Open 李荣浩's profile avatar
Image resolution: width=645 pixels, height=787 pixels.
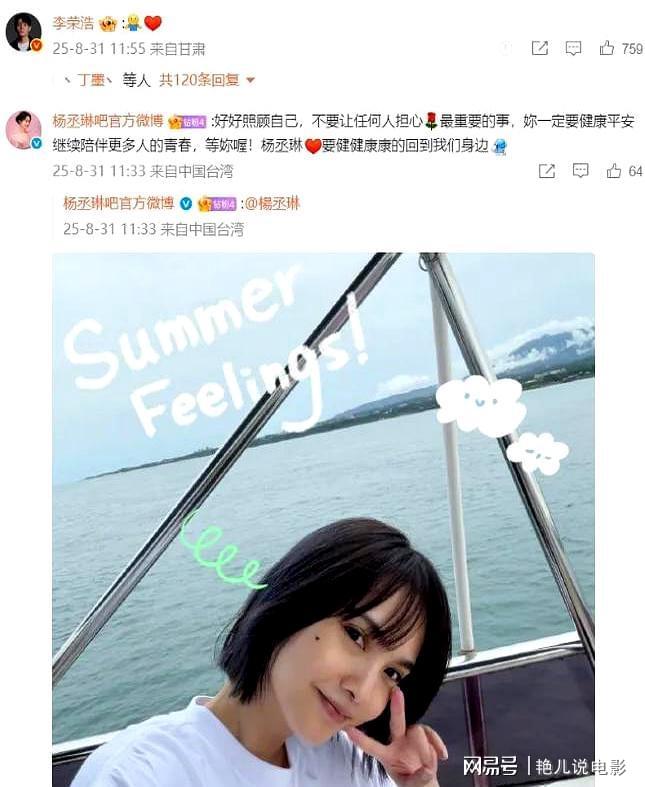pyautogui.click(x=23, y=31)
